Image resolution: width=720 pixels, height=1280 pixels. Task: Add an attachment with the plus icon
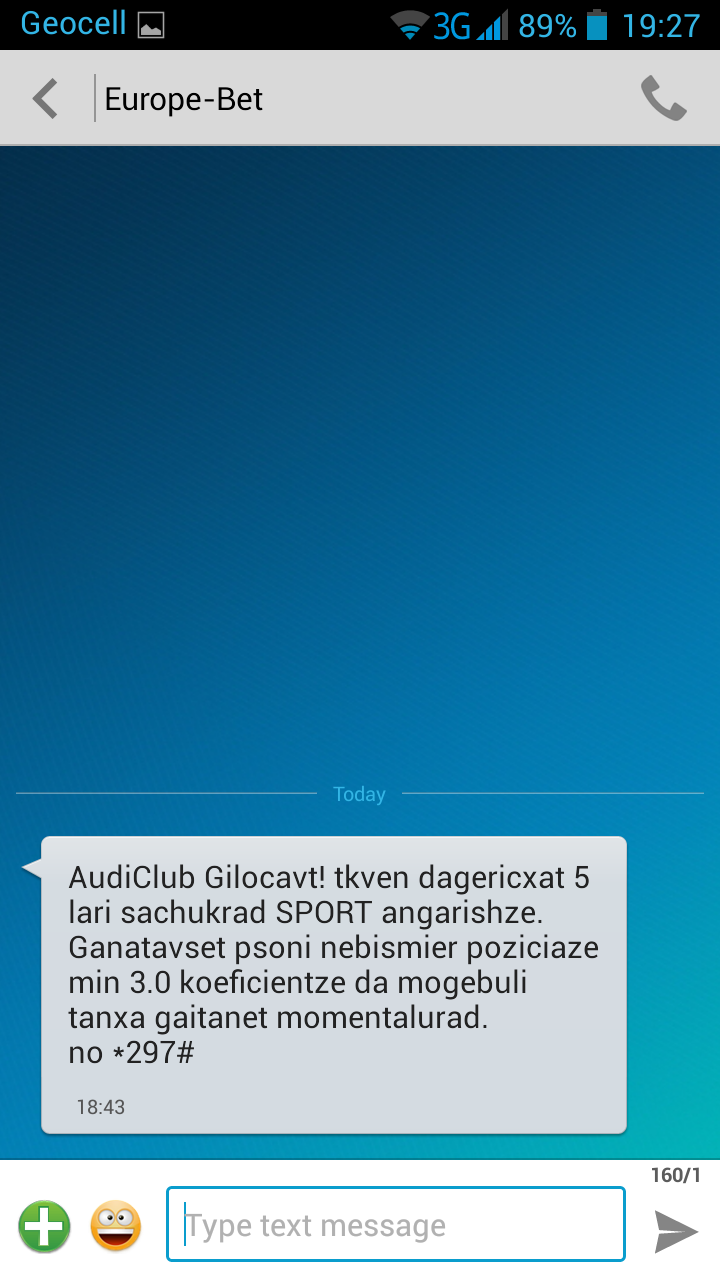coord(44,1226)
